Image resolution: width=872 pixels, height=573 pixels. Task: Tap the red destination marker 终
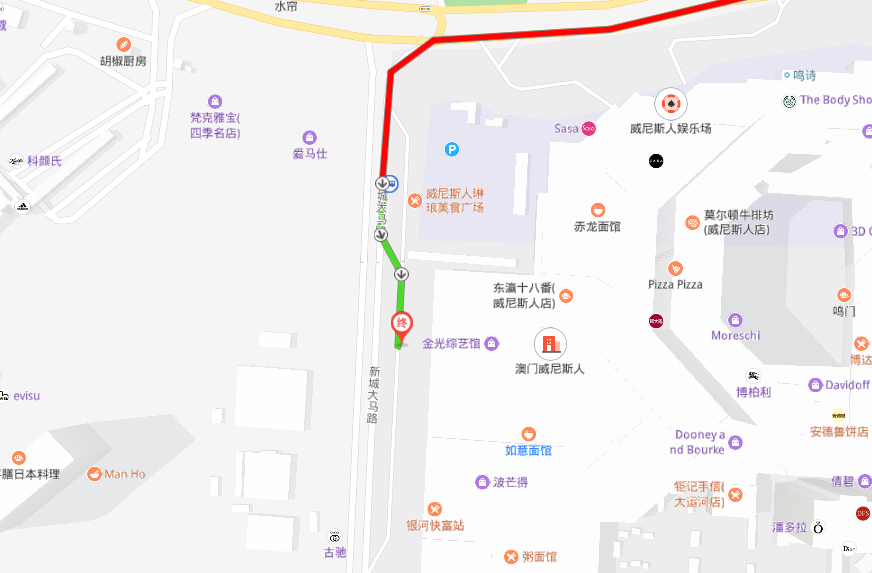(400, 324)
